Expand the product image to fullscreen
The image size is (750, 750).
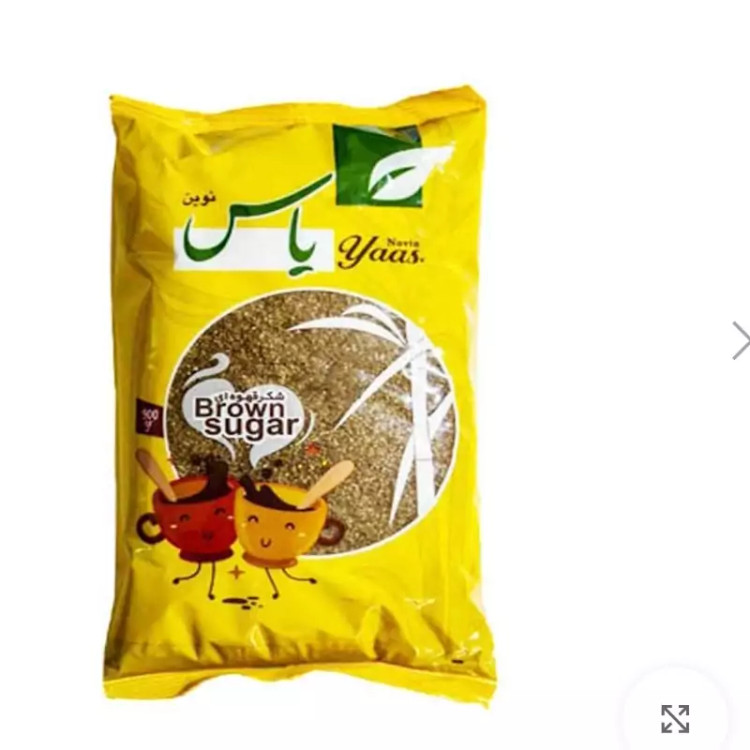[x=675, y=718]
